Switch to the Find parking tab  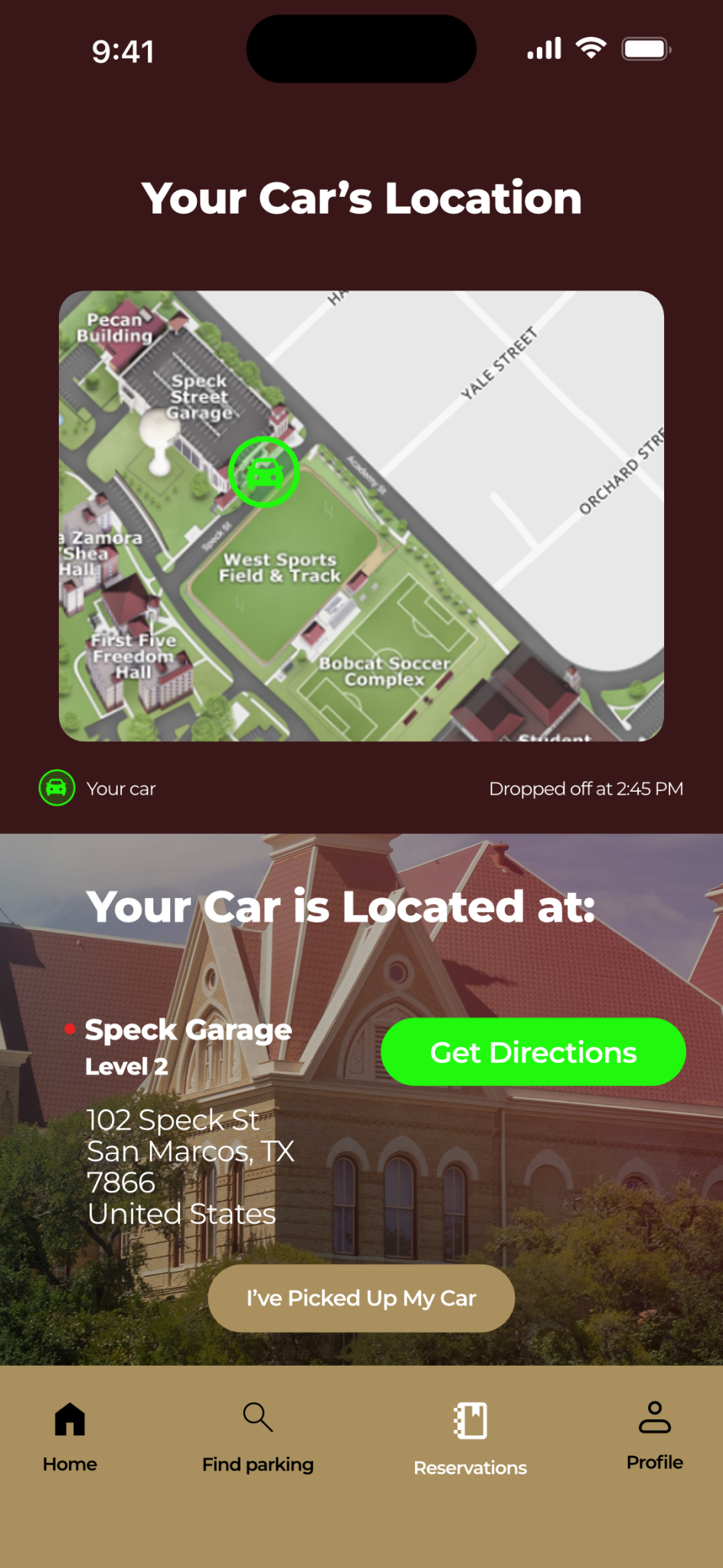257,1436
